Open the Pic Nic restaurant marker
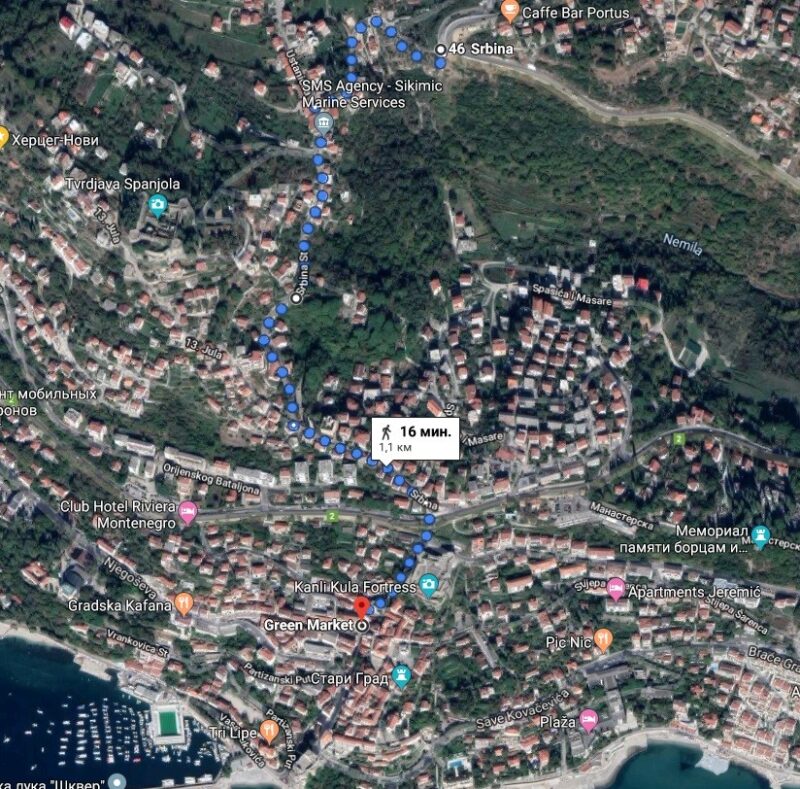The height and width of the screenshot is (789, 800). click(602, 639)
